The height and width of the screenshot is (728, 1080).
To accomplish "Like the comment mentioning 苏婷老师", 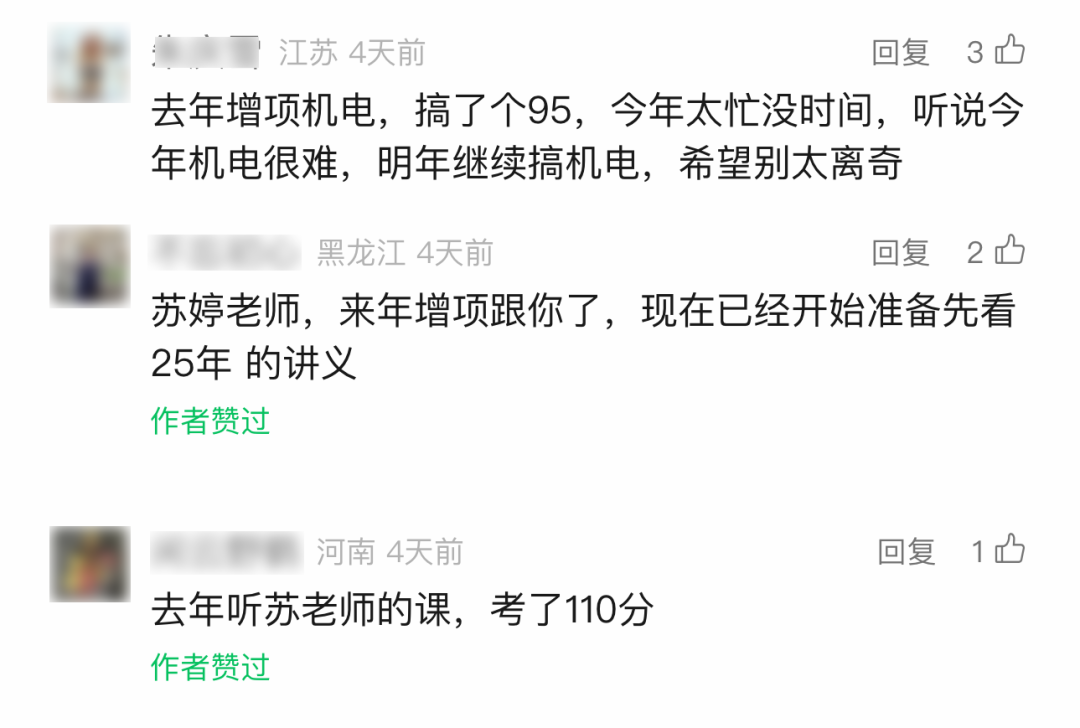I will [1010, 250].
